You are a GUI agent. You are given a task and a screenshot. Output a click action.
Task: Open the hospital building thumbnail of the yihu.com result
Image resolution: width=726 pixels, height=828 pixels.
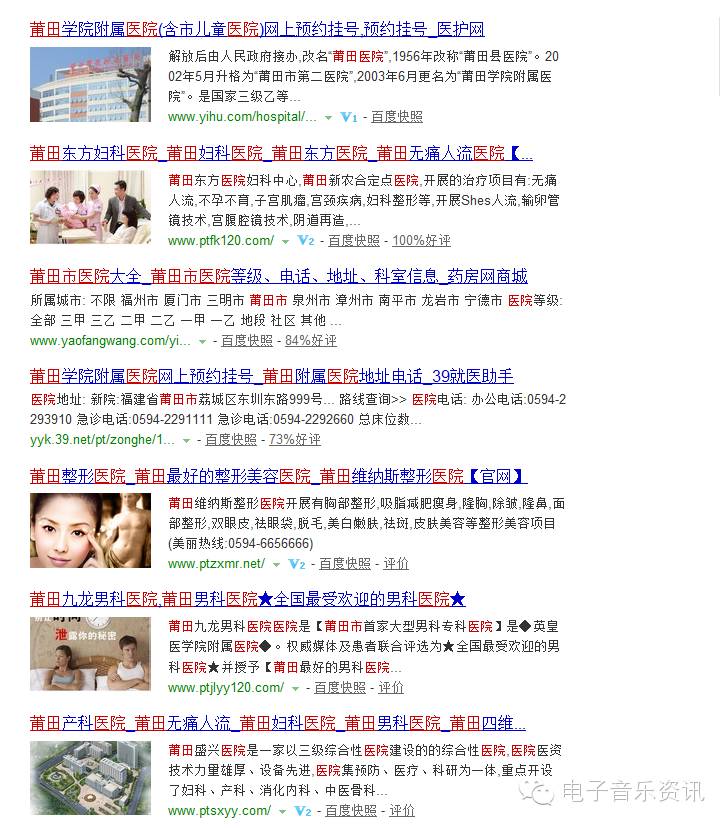click(x=90, y=85)
